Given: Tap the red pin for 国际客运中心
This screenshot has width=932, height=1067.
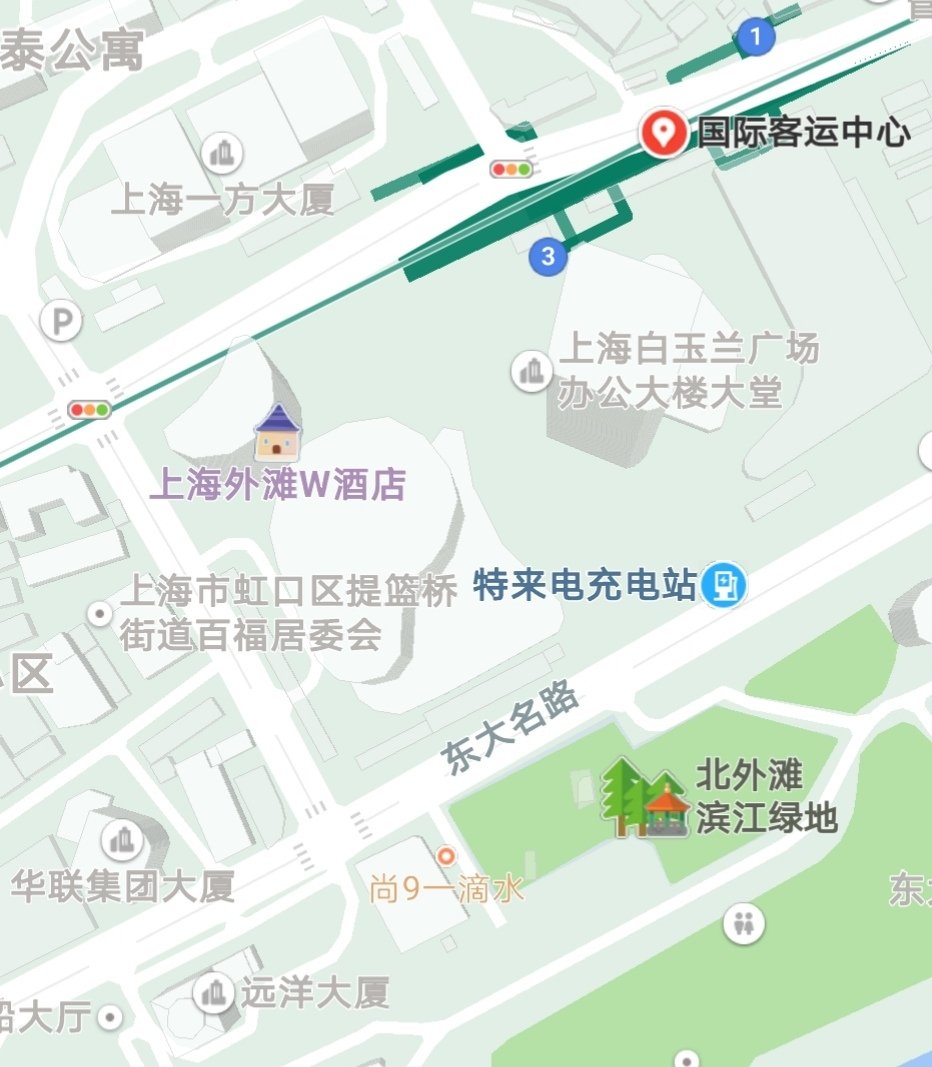Looking at the screenshot, I should (x=662, y=133).
